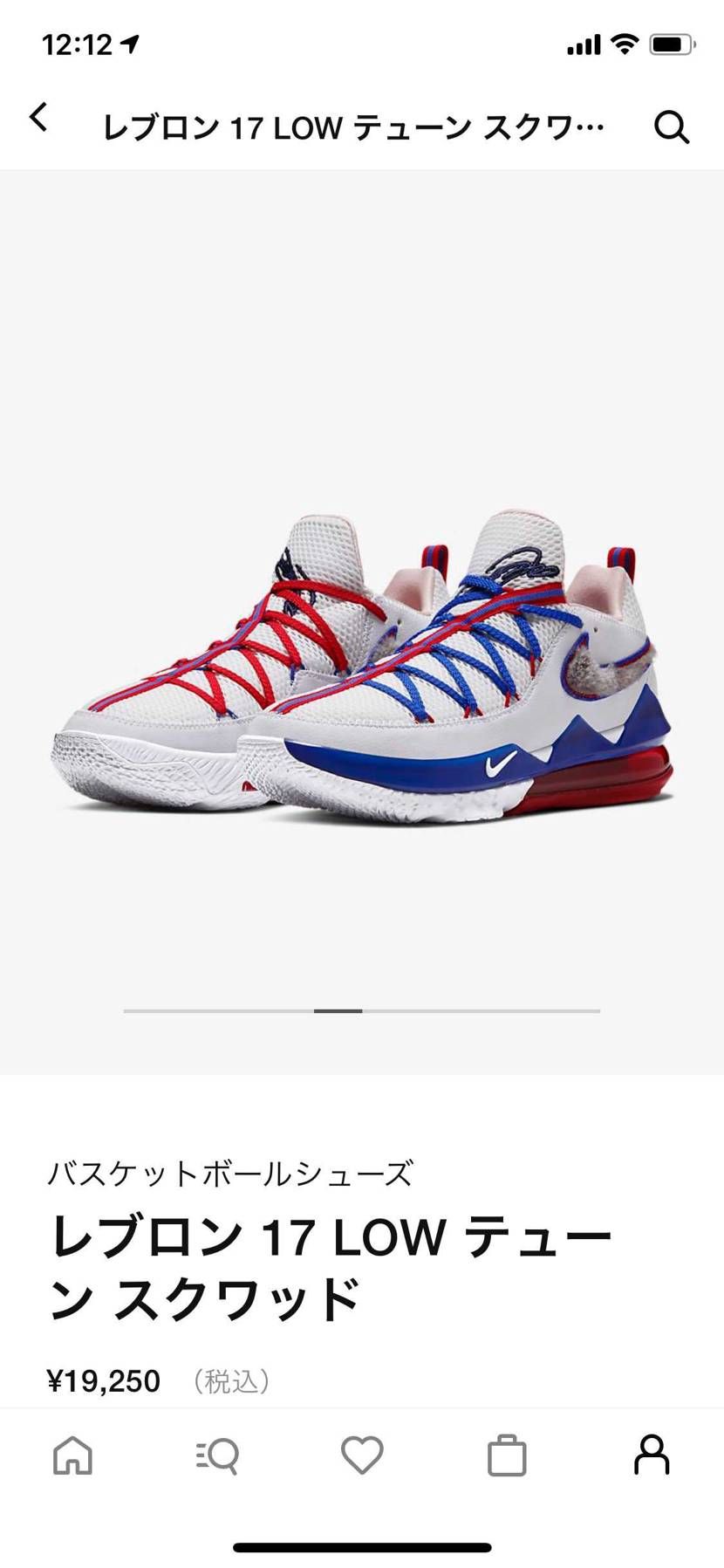Switch to the shop search tab

pyautogui.click(x=217, y=1455)
